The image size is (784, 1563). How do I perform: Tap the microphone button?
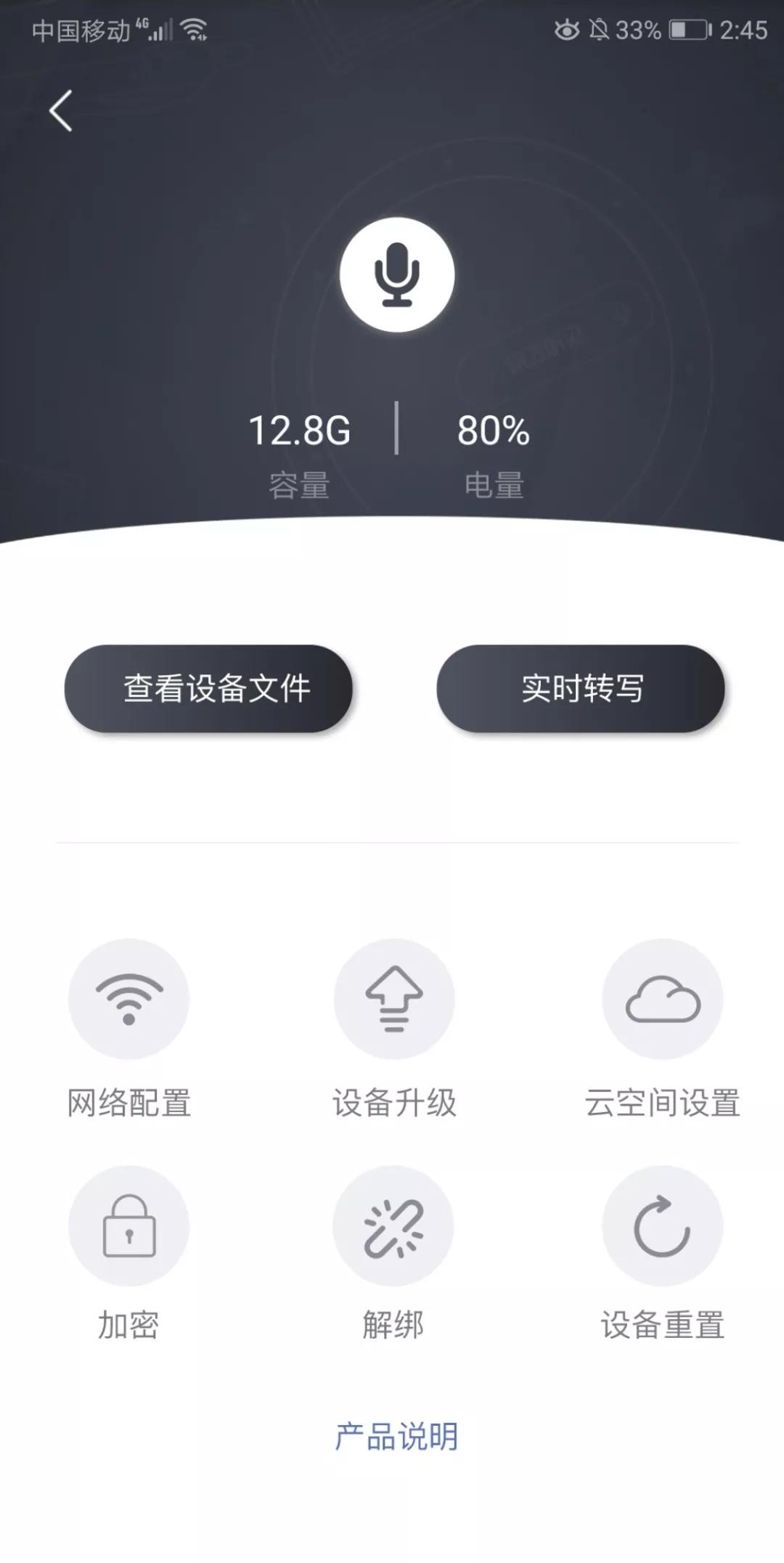point(396,275)
